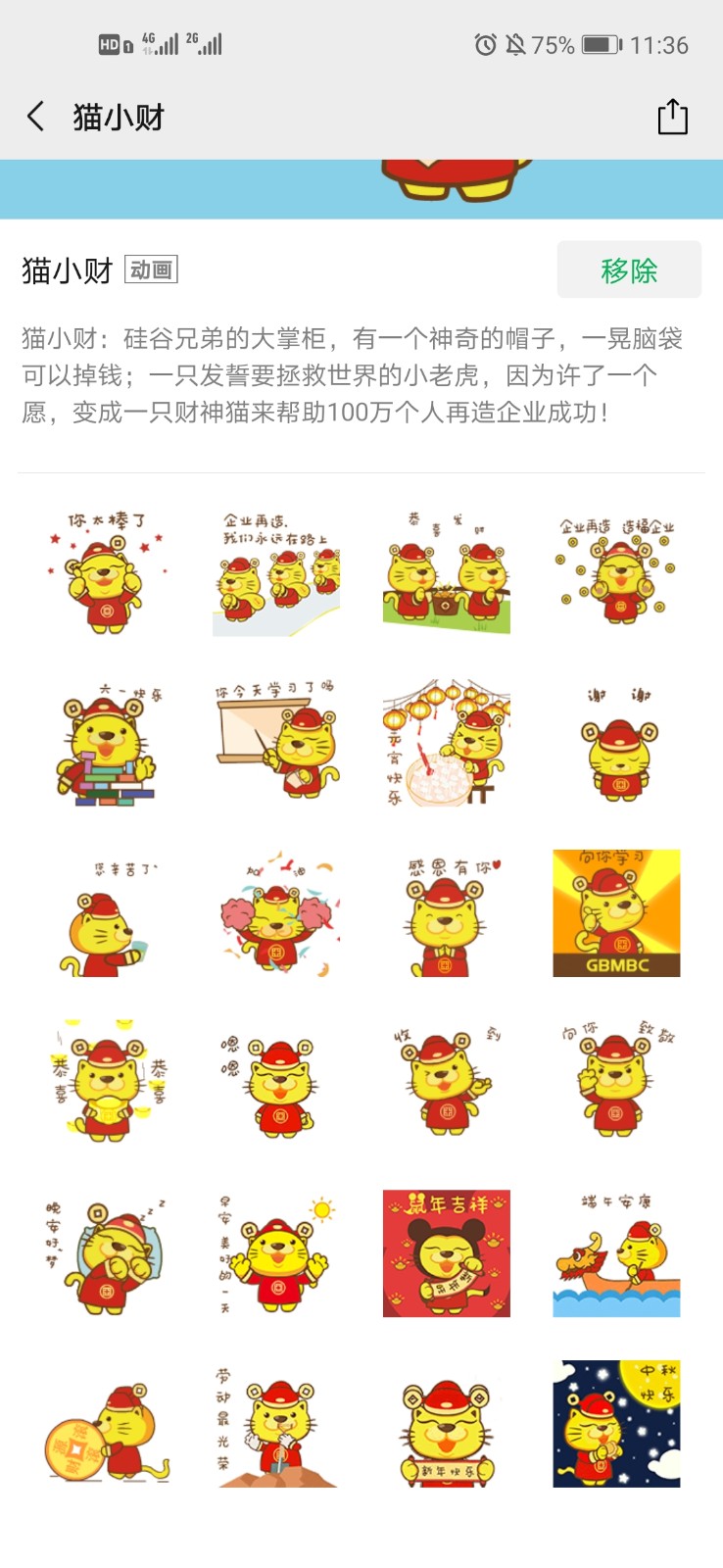Preview the 你今天学习了吗 sticker
The image size is (723, 1568).
coord(276,743)
